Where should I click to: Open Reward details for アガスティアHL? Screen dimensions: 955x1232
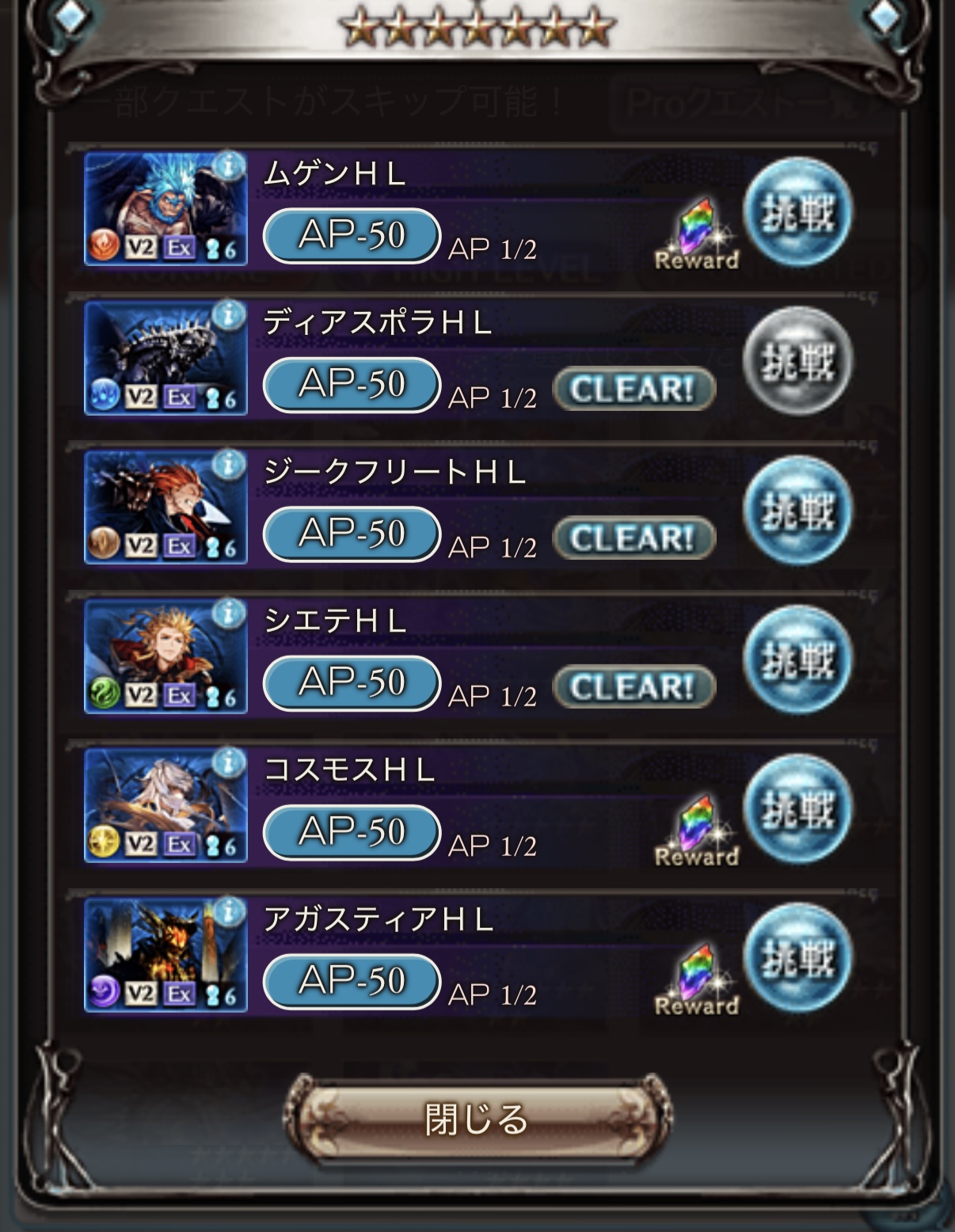coord(697,979)
